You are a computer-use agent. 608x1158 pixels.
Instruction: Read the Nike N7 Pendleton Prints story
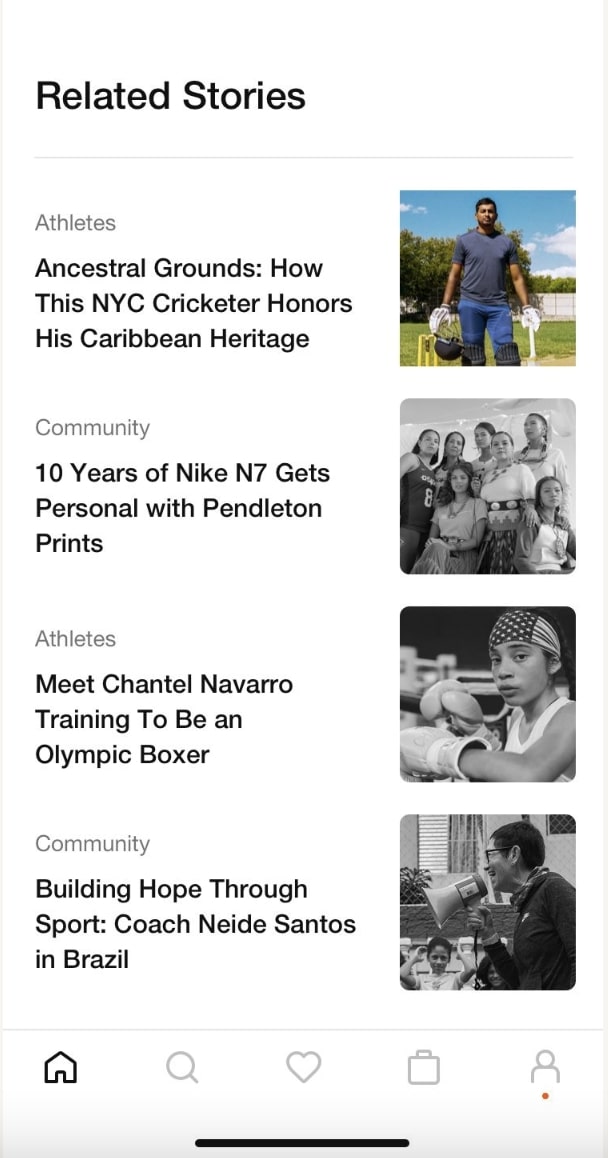[x=183, y=508]
